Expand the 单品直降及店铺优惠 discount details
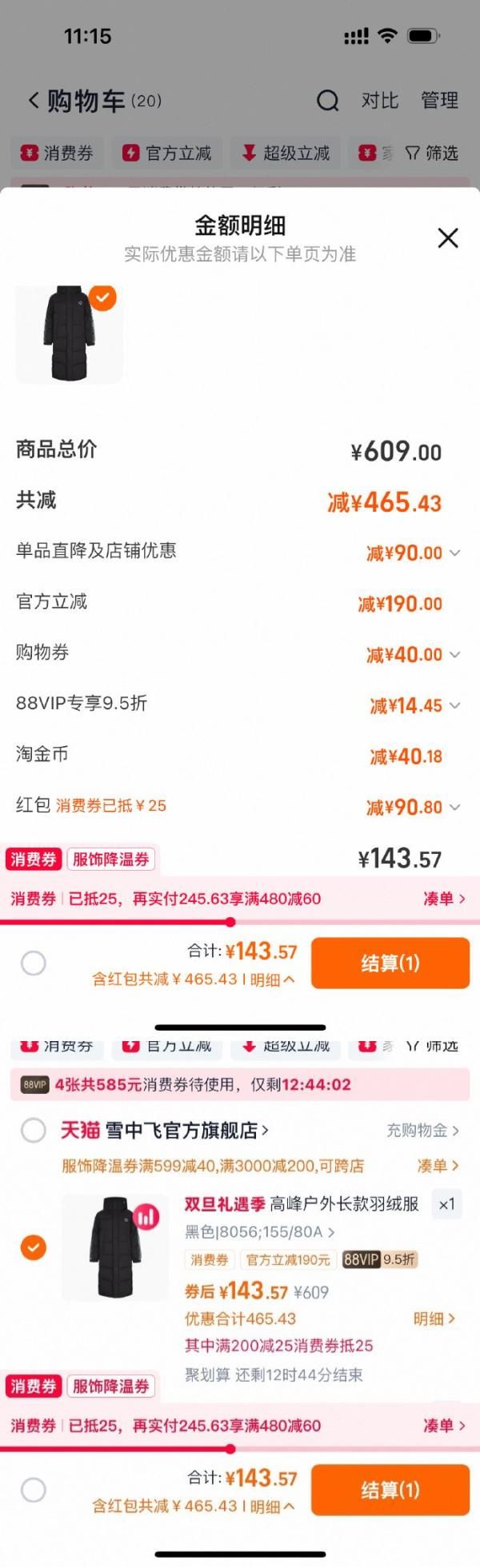Viewport: 480px width, 1568px height. tap(454, 553)
